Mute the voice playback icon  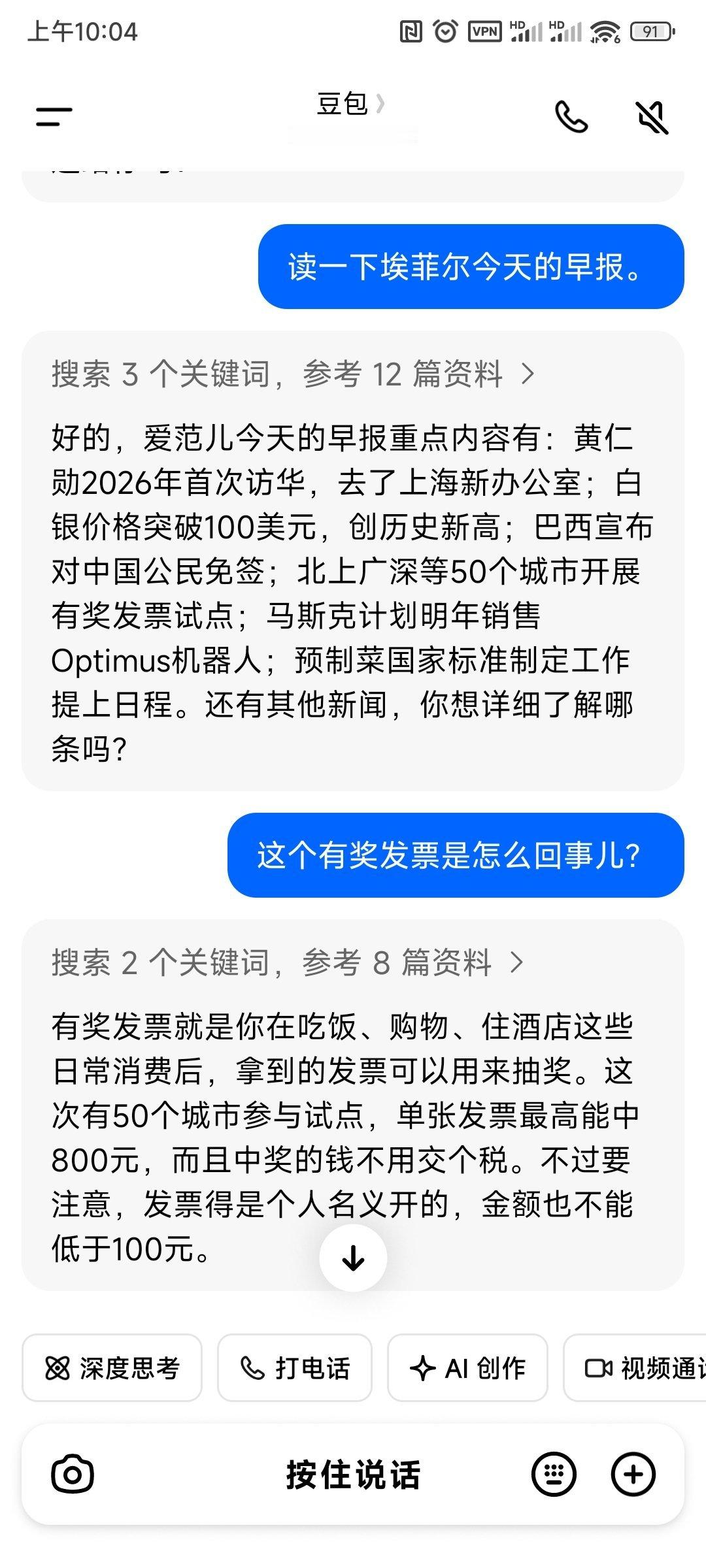652,118
